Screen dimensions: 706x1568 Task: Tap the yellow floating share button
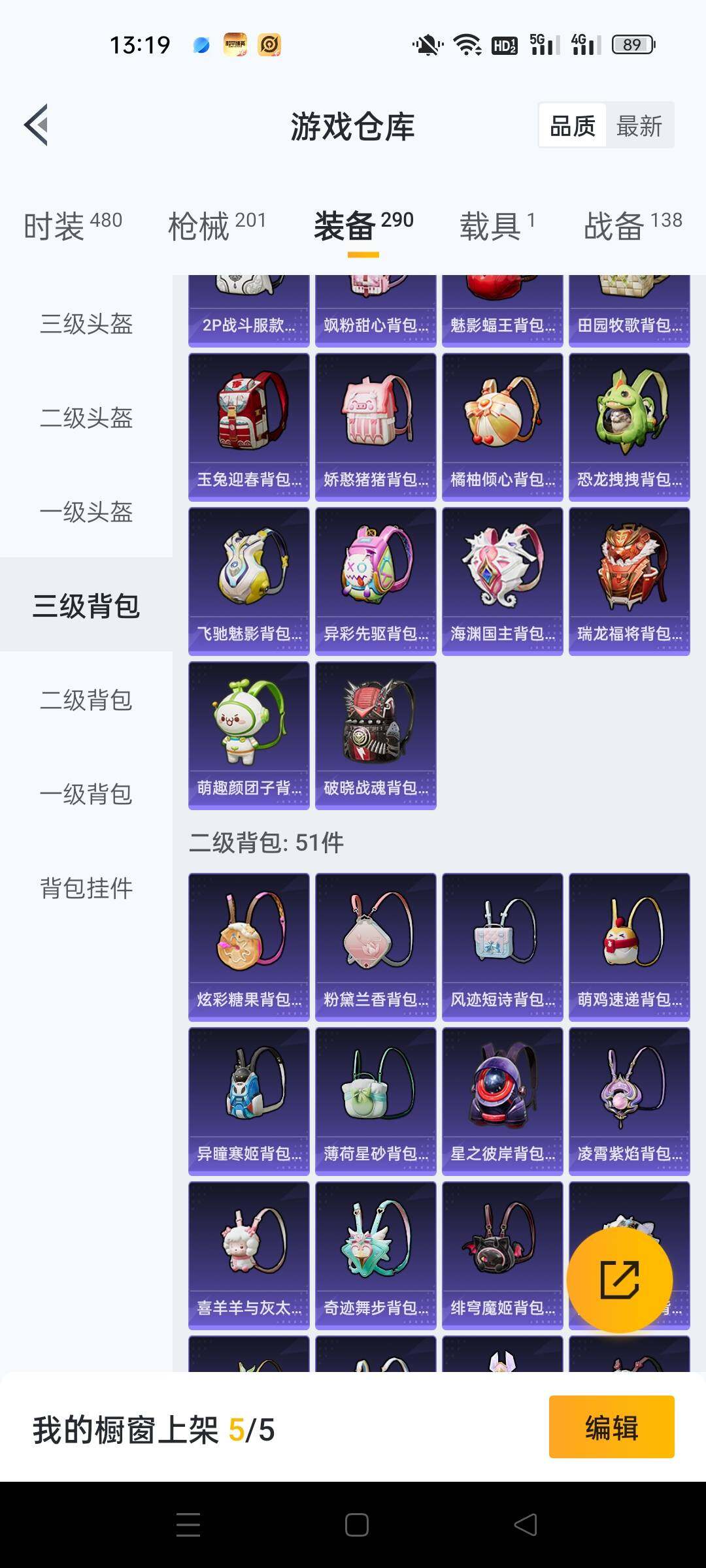[619, 1280]
